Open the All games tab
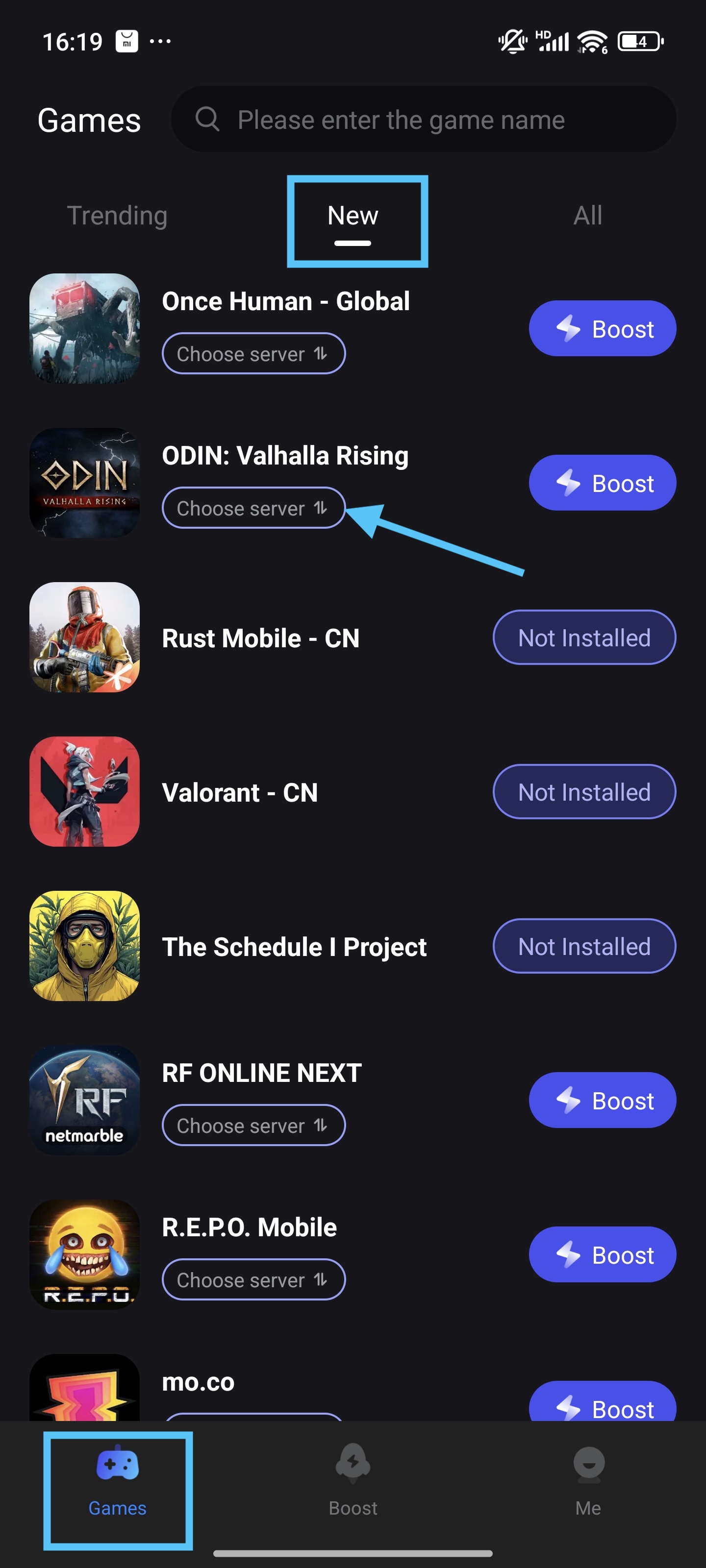The image size is (706, 1568). click(587, 215)
